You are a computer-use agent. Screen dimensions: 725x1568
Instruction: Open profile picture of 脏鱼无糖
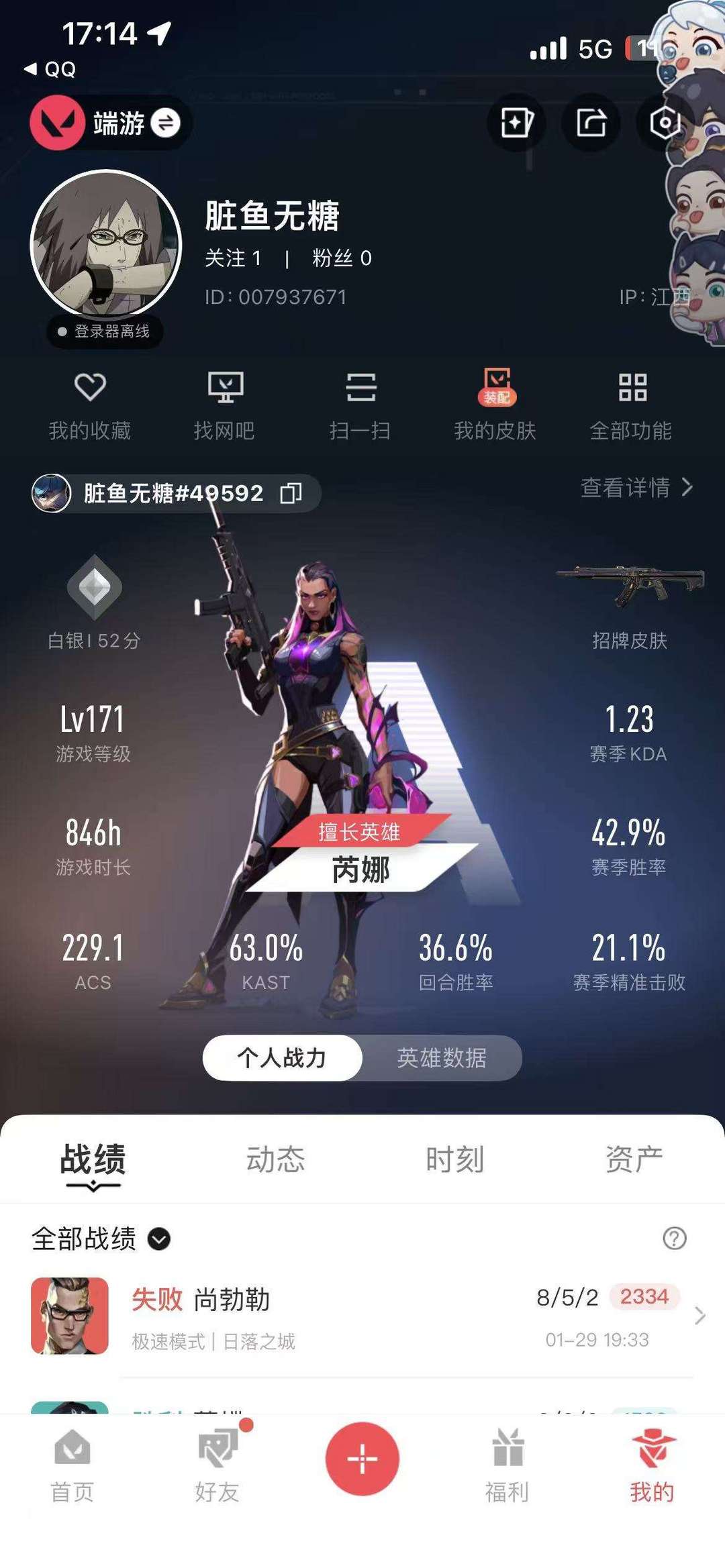coord(107,245)
